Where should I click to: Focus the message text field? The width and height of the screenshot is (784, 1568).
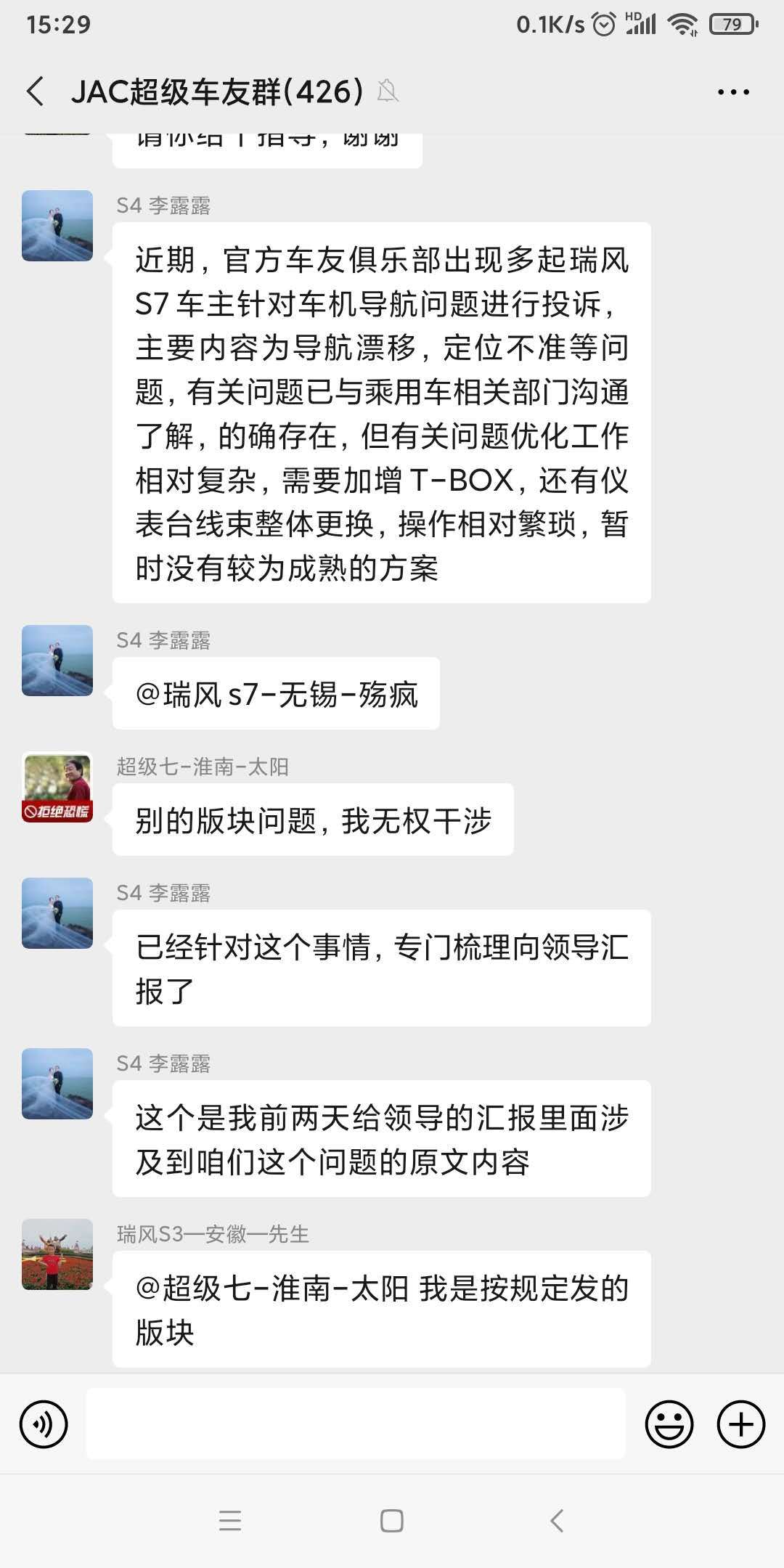tap(356, 1424)
